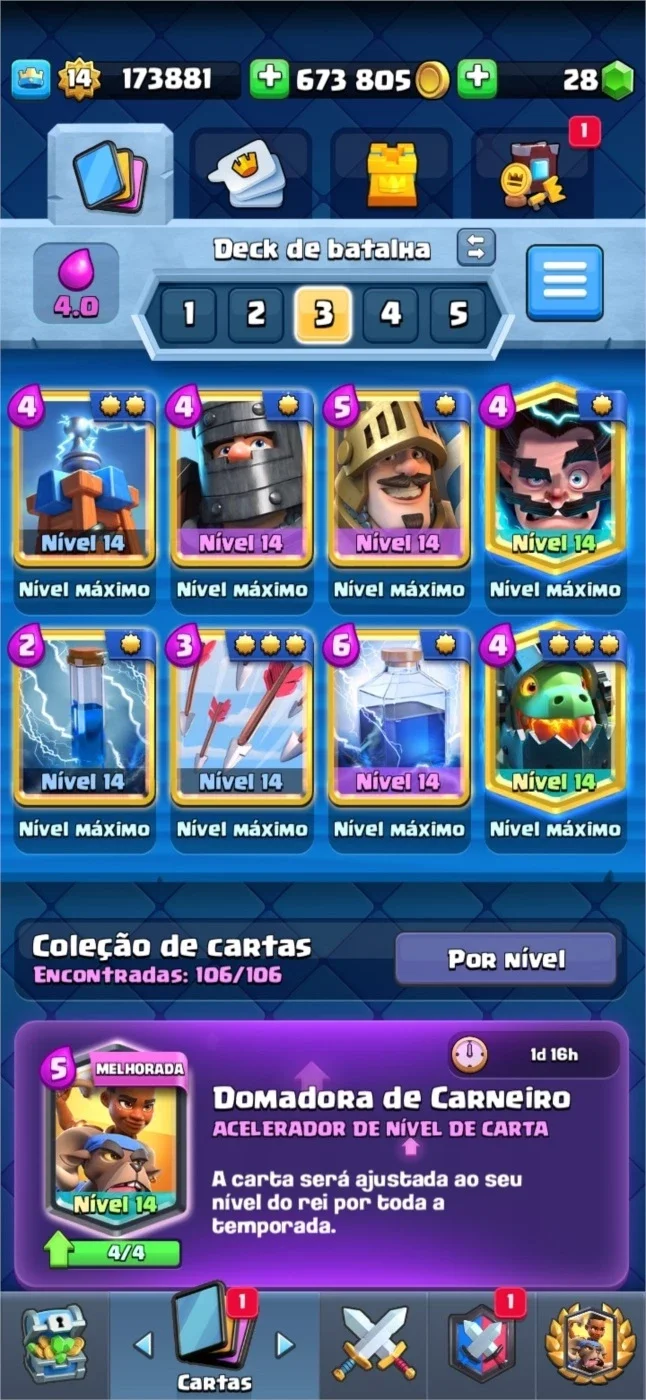Change sorting with the Por nível button

pyautogui.click(x=506, y=960)
